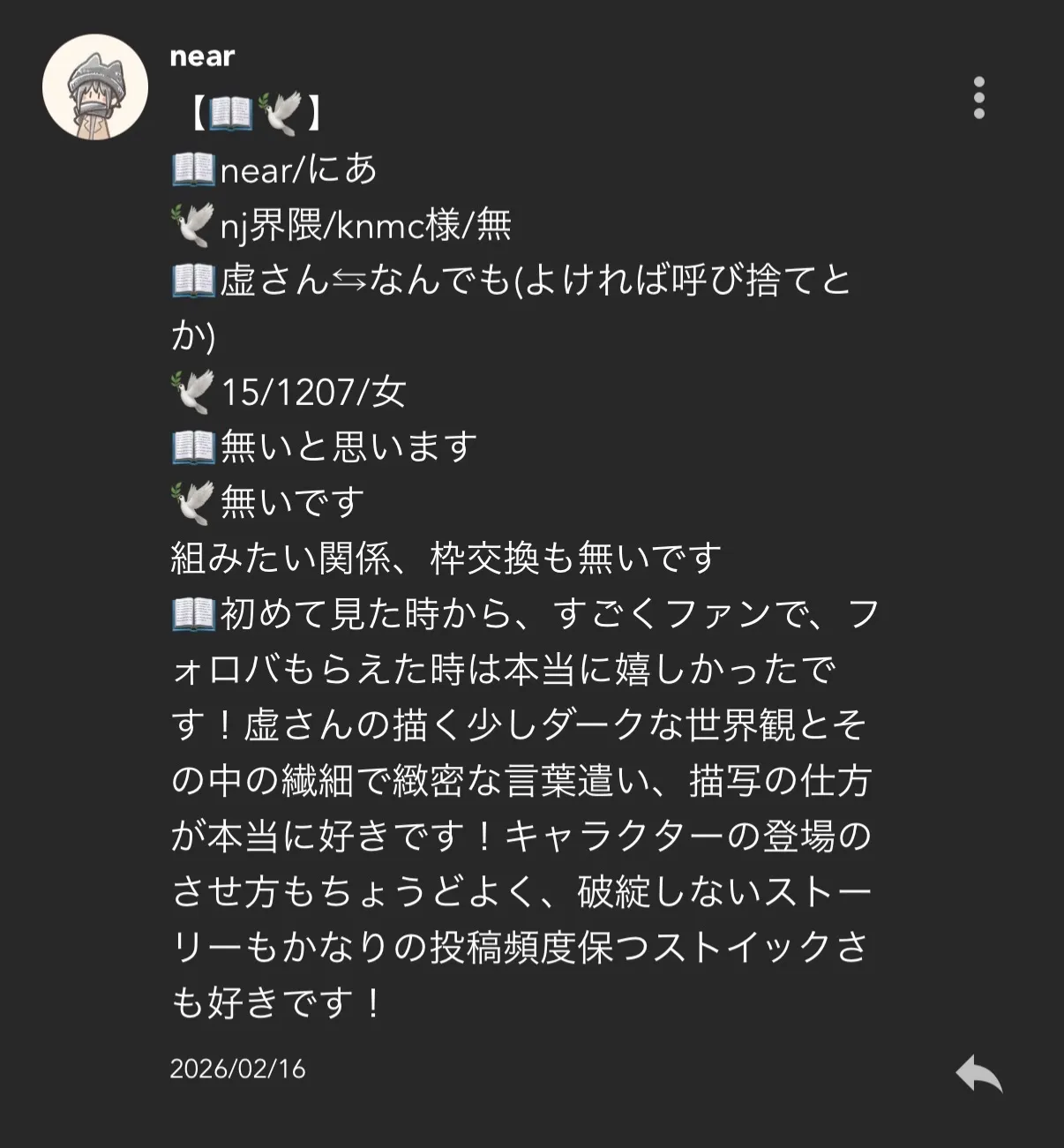The height and width of the screenshot is (1148, 1064).
Task: Open near's profile avatar
Action: [x=94, y=87]
